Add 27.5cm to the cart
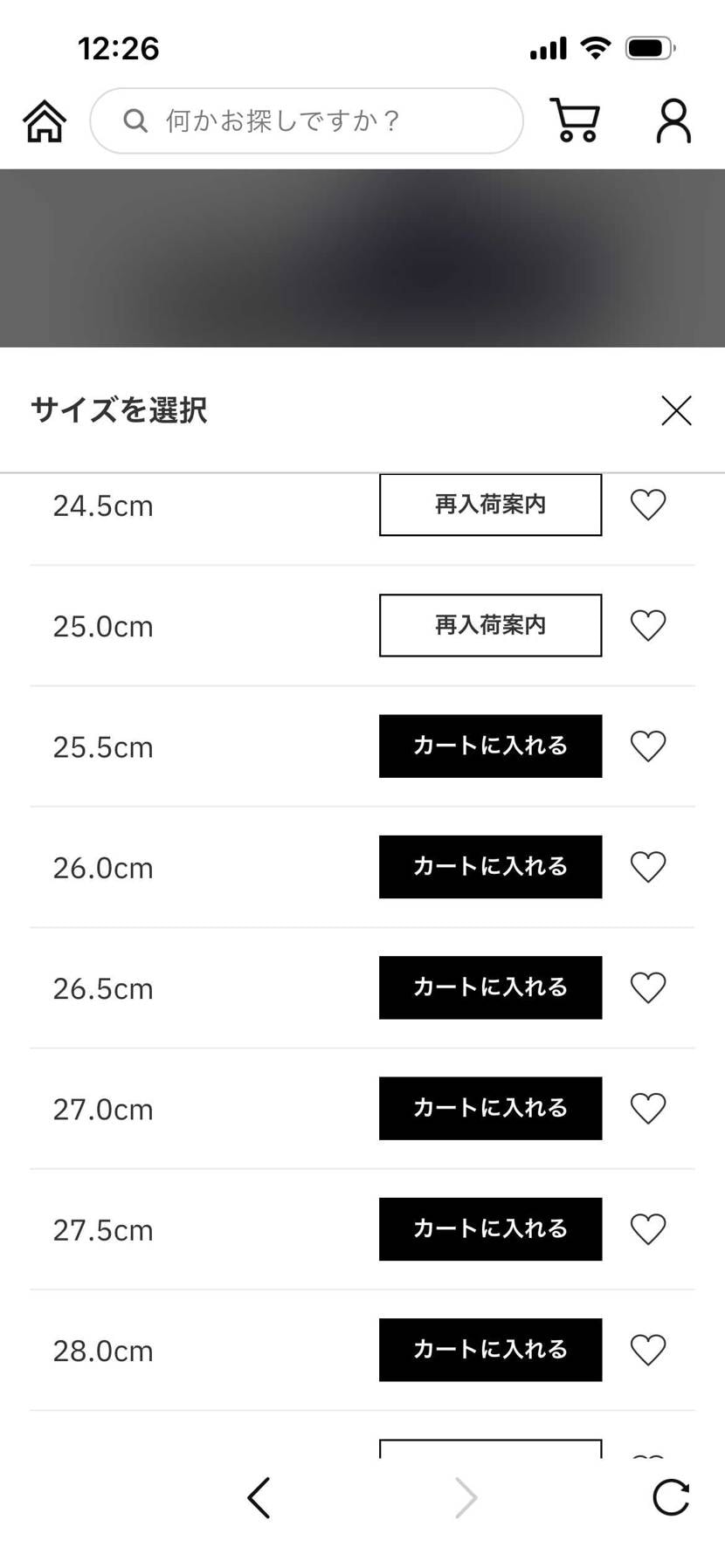Image resolution: width=725 pixels, height=1568 pixels. [490, 1228]
